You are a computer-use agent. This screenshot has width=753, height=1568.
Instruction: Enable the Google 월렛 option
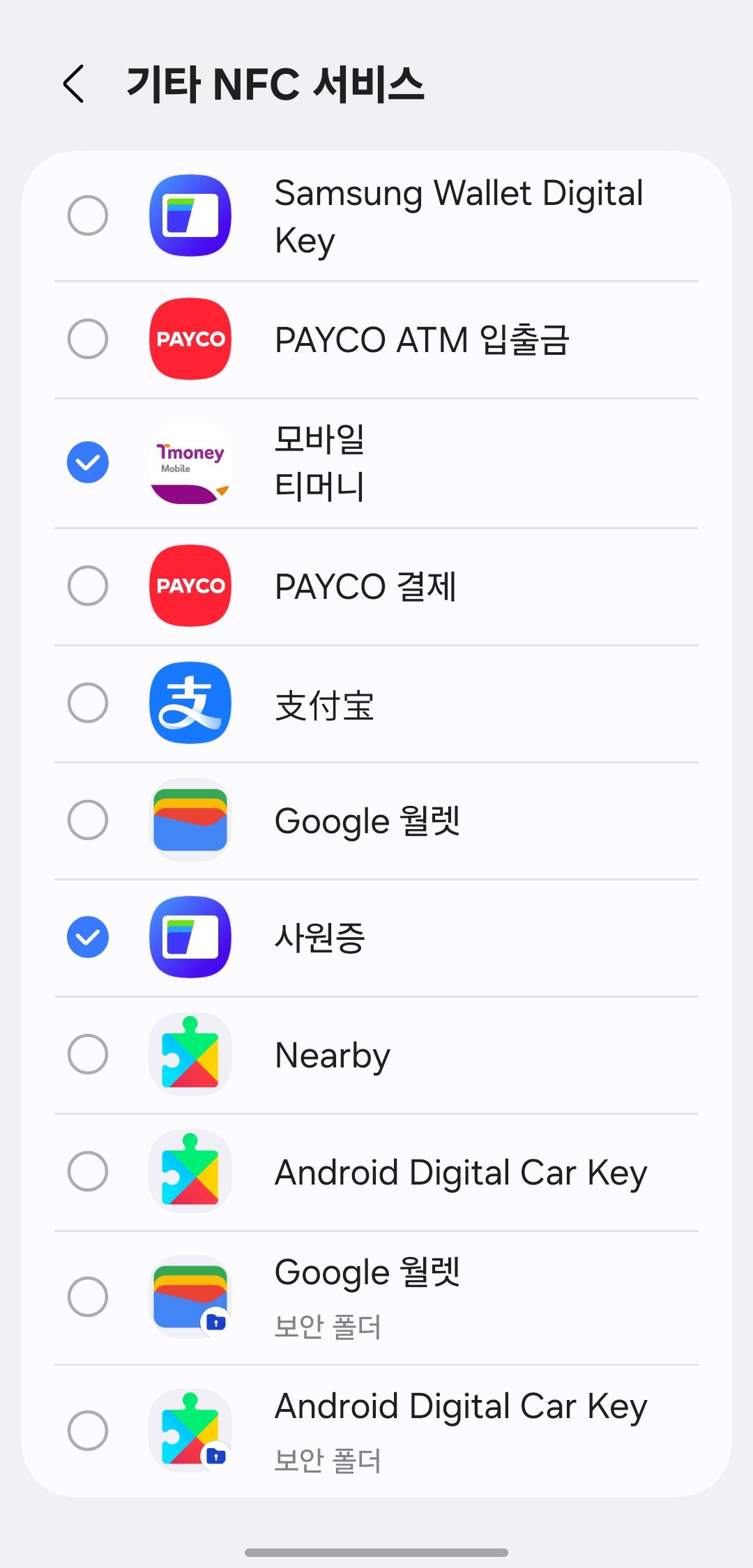[88, 821]
